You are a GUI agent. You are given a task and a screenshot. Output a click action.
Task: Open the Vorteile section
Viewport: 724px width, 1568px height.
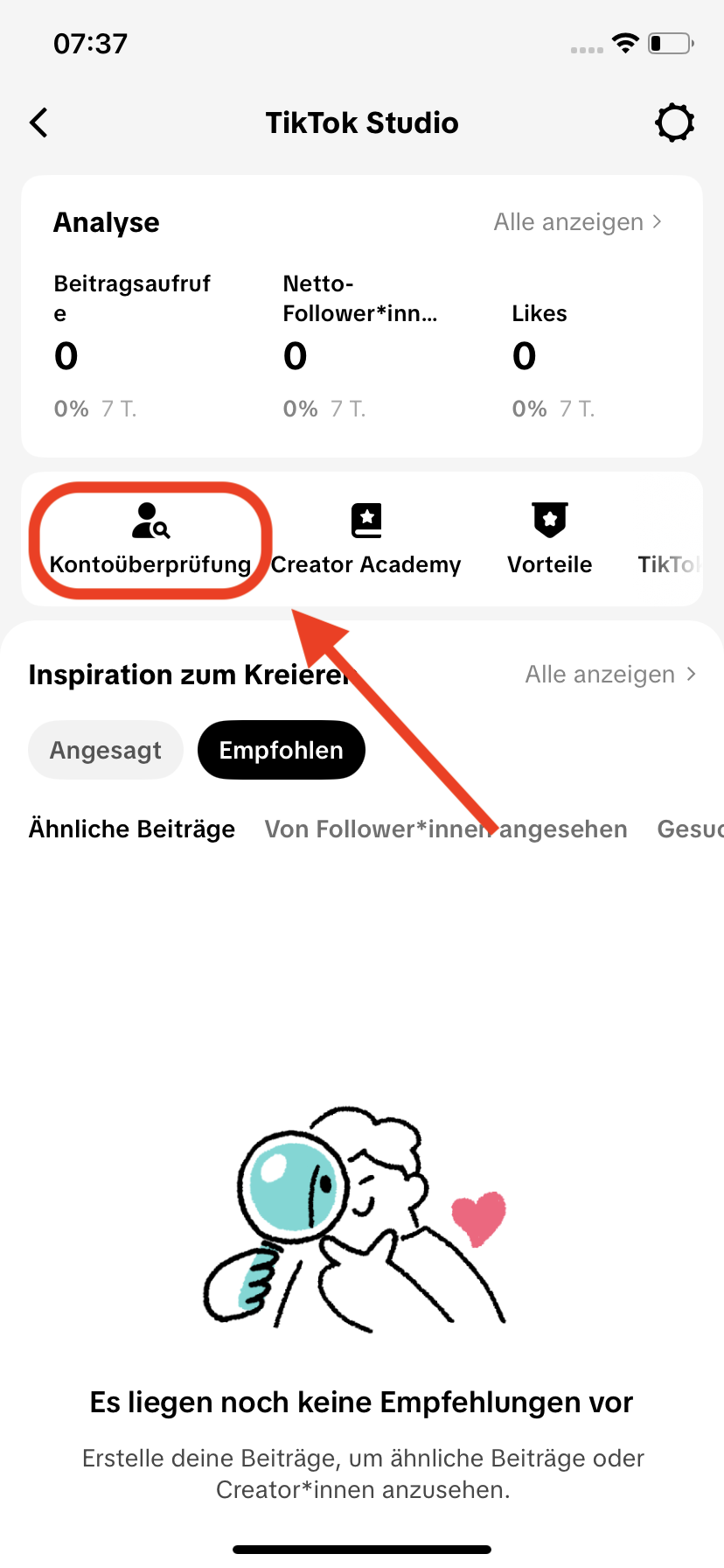pyautogui.click(x=549, y=540)
